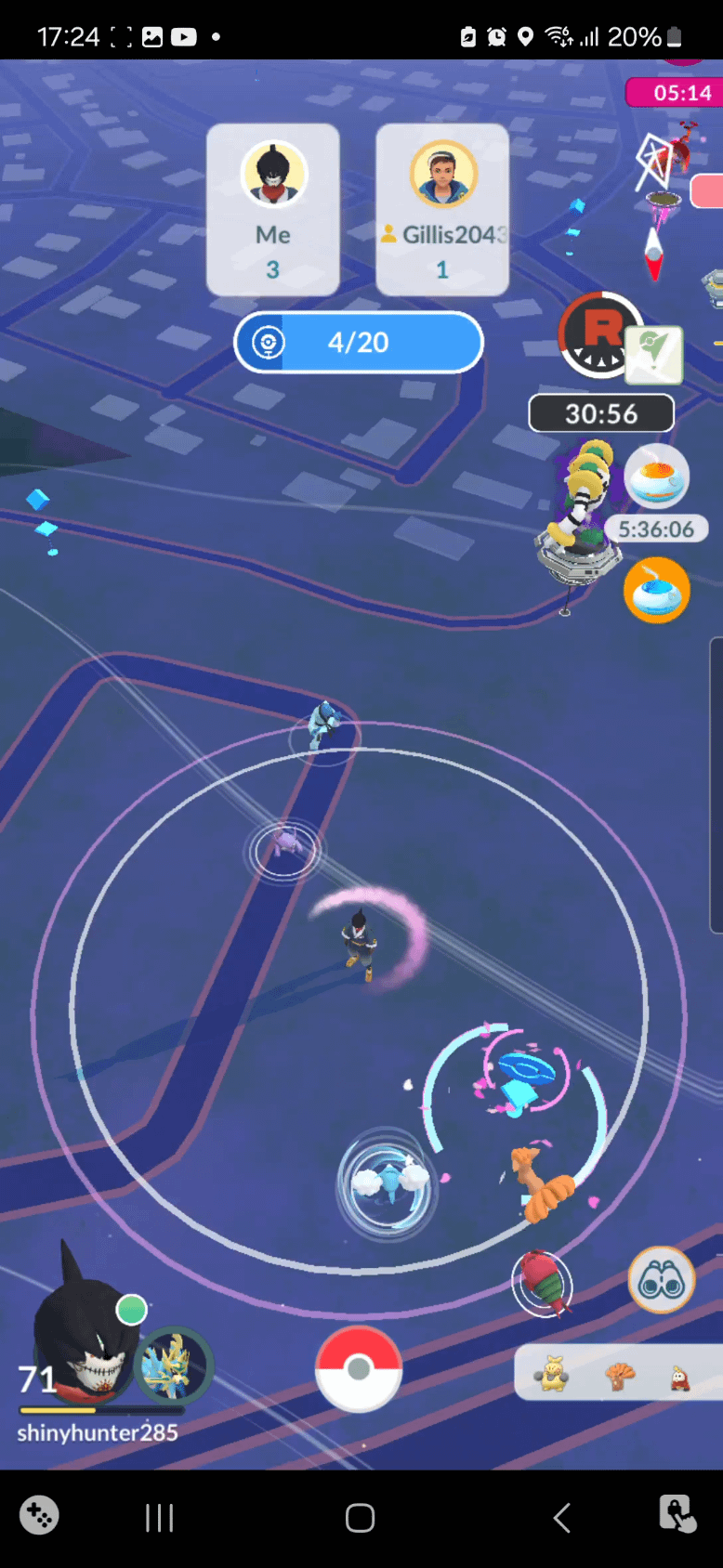Open Me party member card

(x=272, y=210)
